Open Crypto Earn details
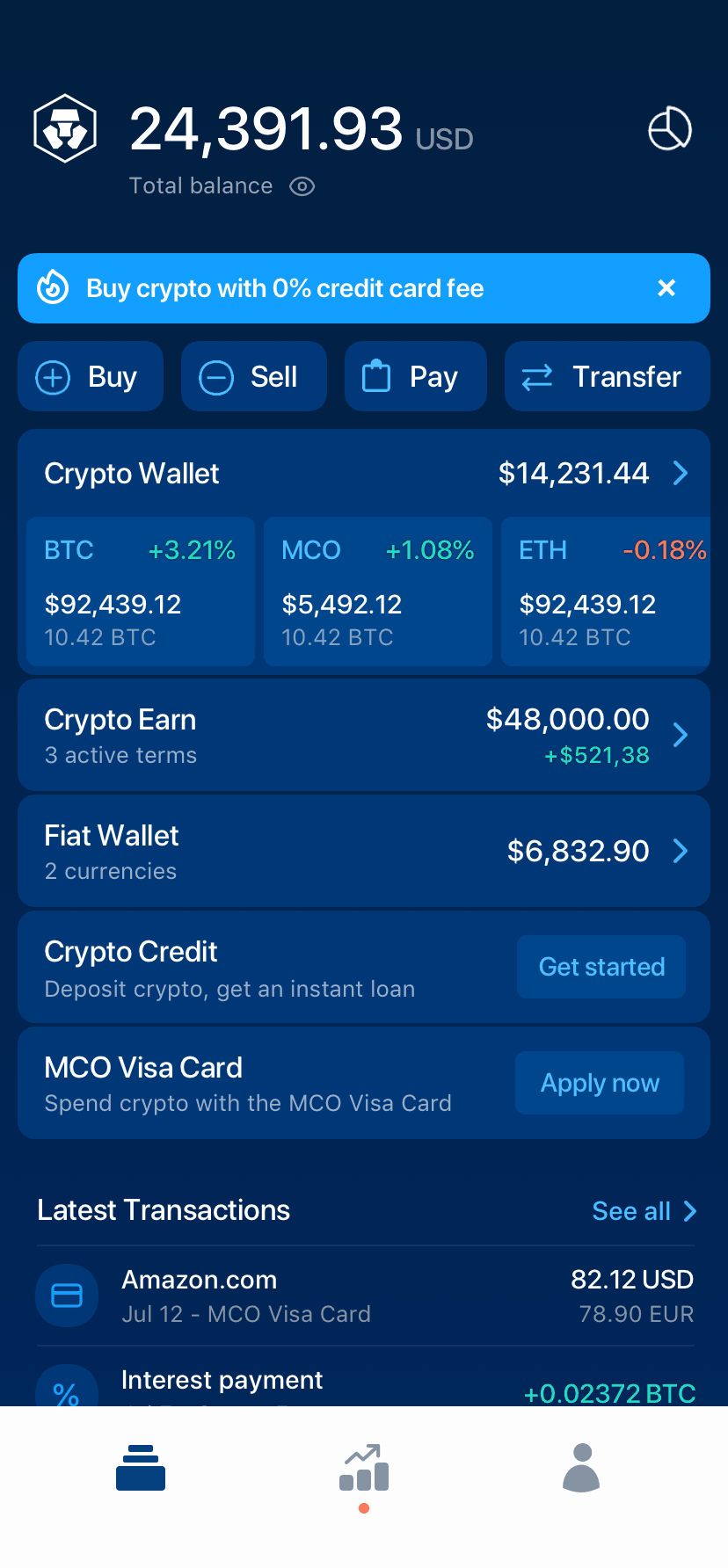Image resolution: width=728 pixels, height=1568 pixels. click(x=364, y=735)
